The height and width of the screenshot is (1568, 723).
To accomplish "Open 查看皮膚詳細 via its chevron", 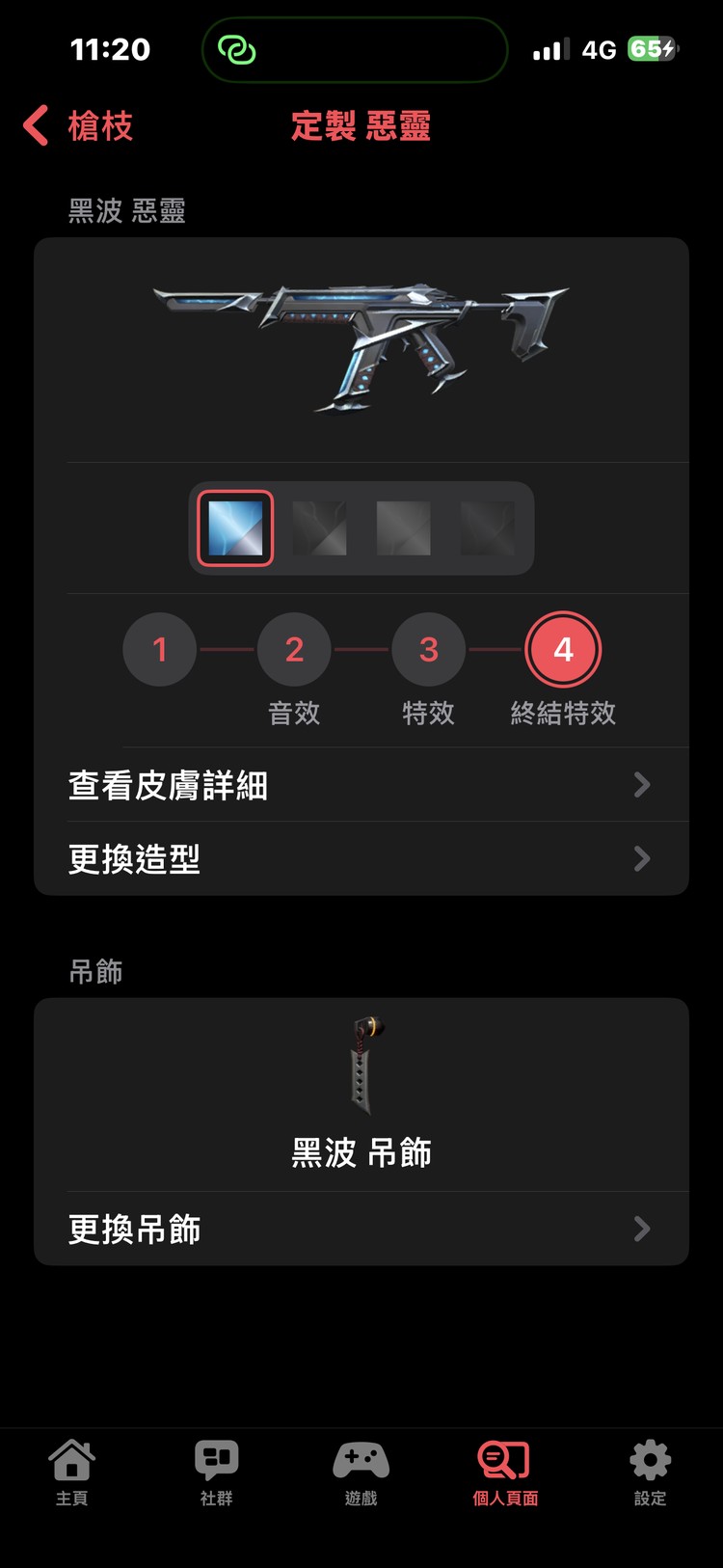I will [x=642, y=785].
